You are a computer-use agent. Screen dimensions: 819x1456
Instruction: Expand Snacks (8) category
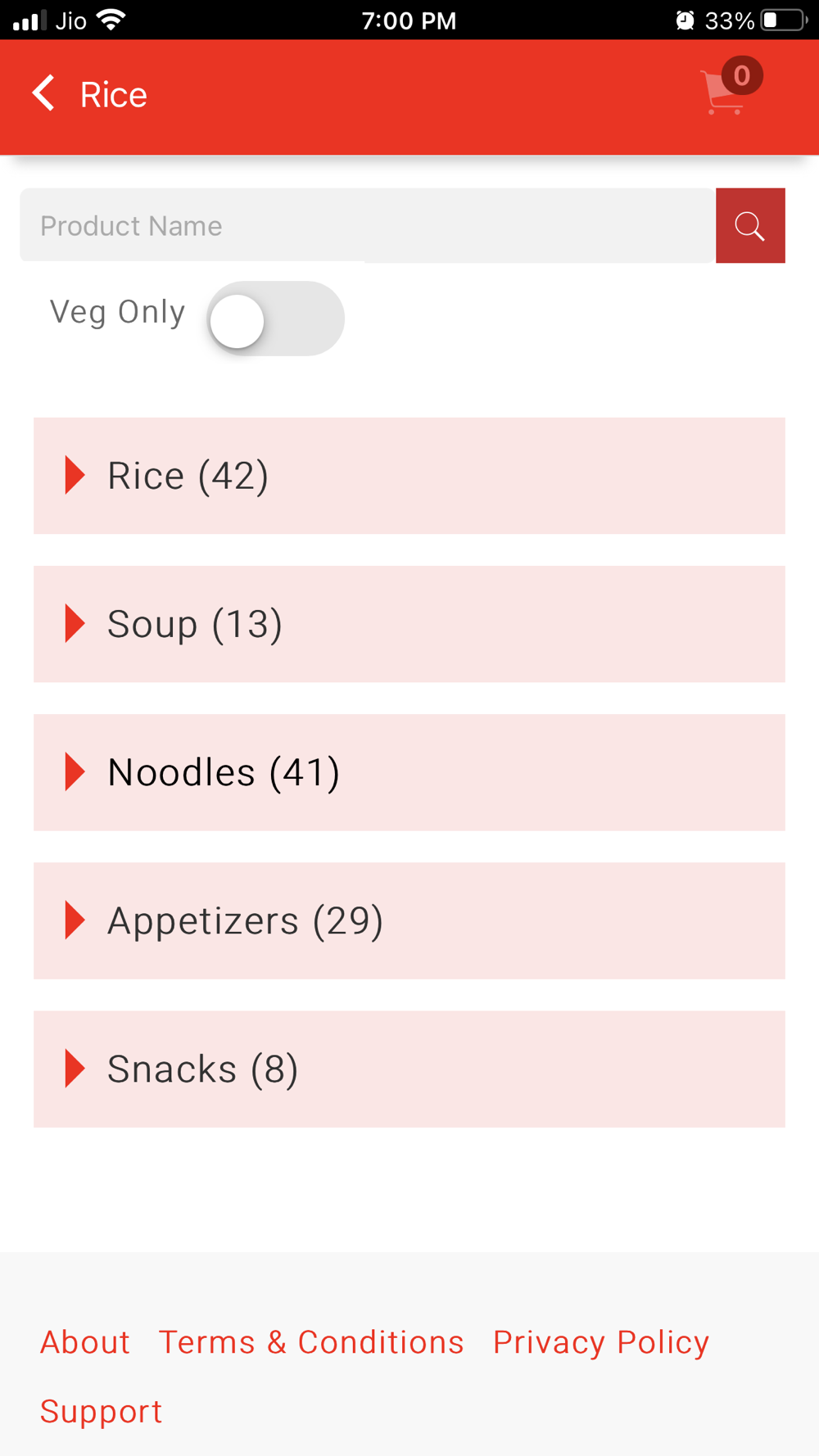click(x=409, y=1069)
